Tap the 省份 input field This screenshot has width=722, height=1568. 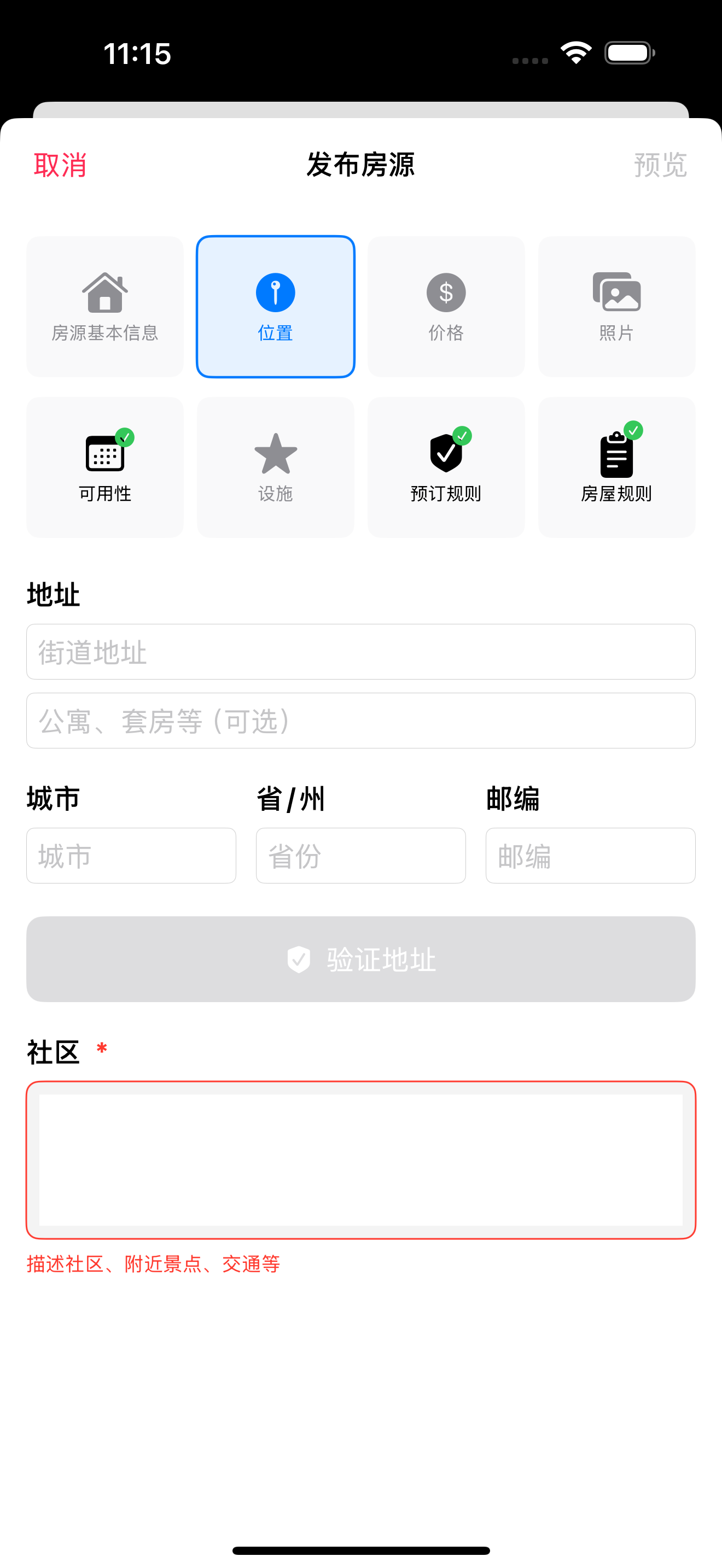[360, 855]
